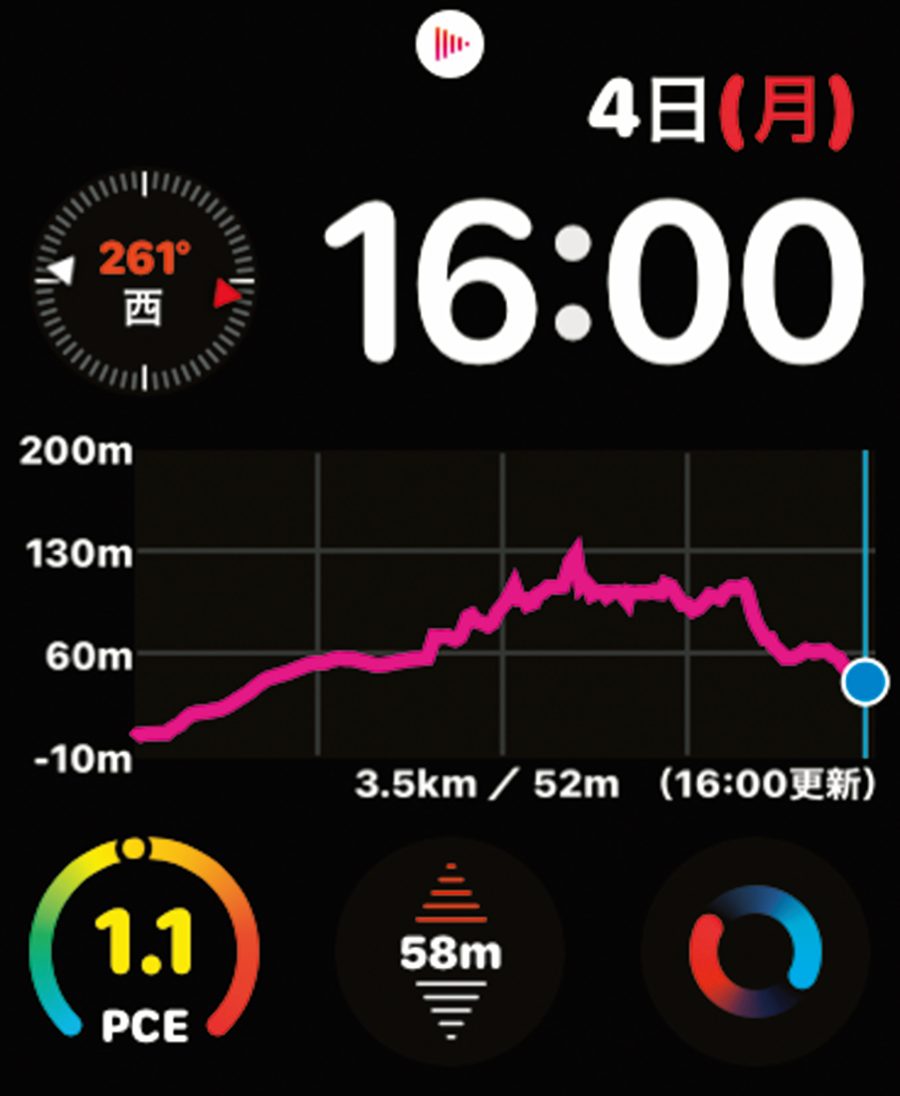Open the activity rings complication

click(x=755, y=950)
